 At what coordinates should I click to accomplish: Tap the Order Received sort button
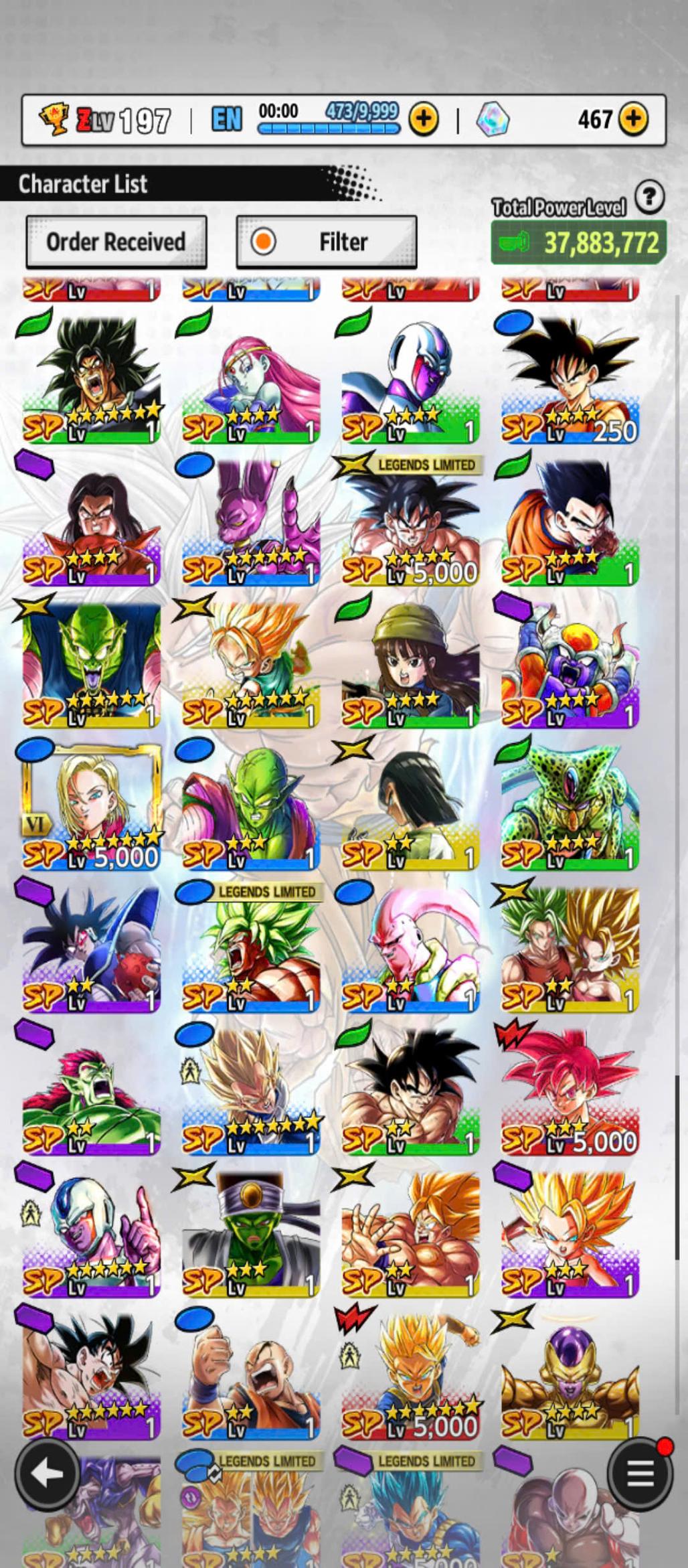[x=116, y=242]
